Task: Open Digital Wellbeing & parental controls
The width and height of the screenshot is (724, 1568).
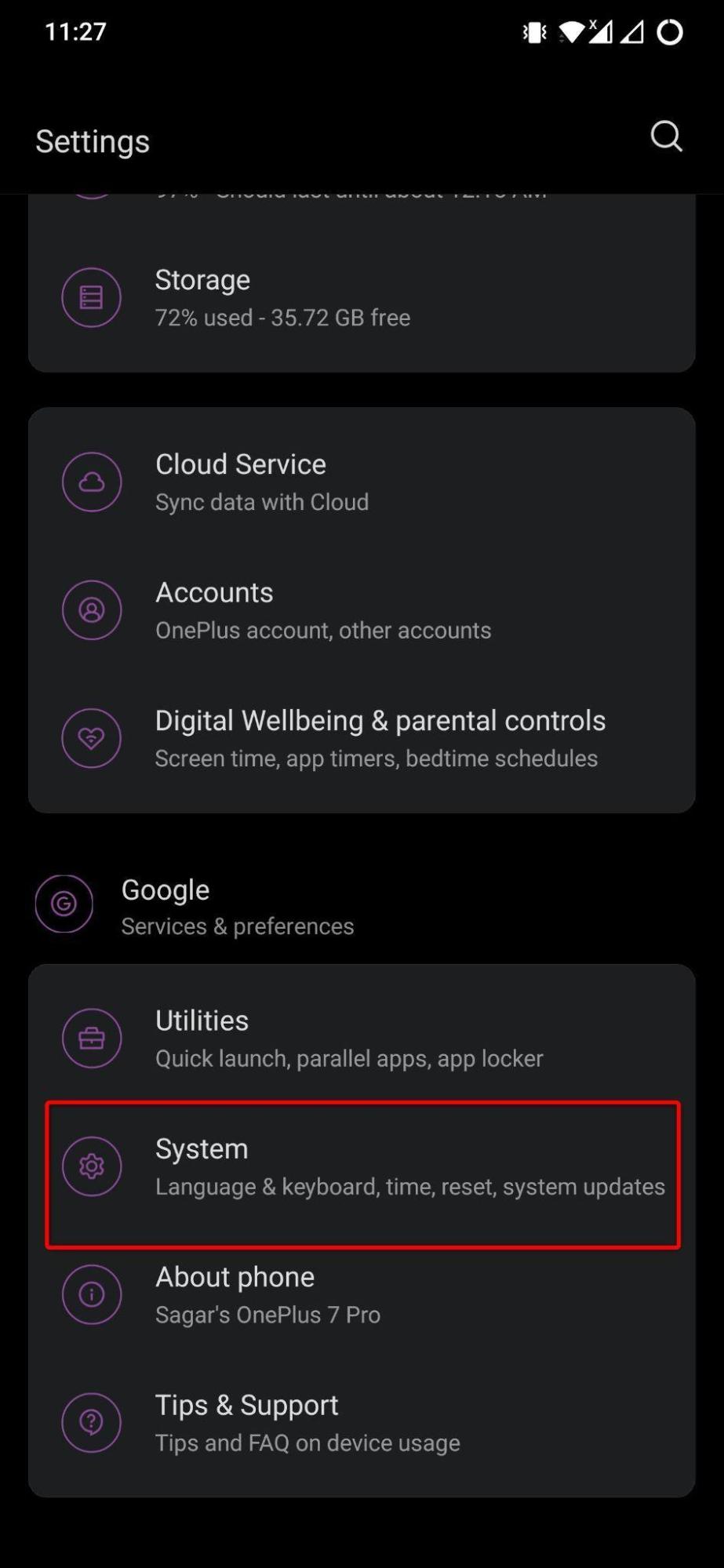Action: pos(361,738)
